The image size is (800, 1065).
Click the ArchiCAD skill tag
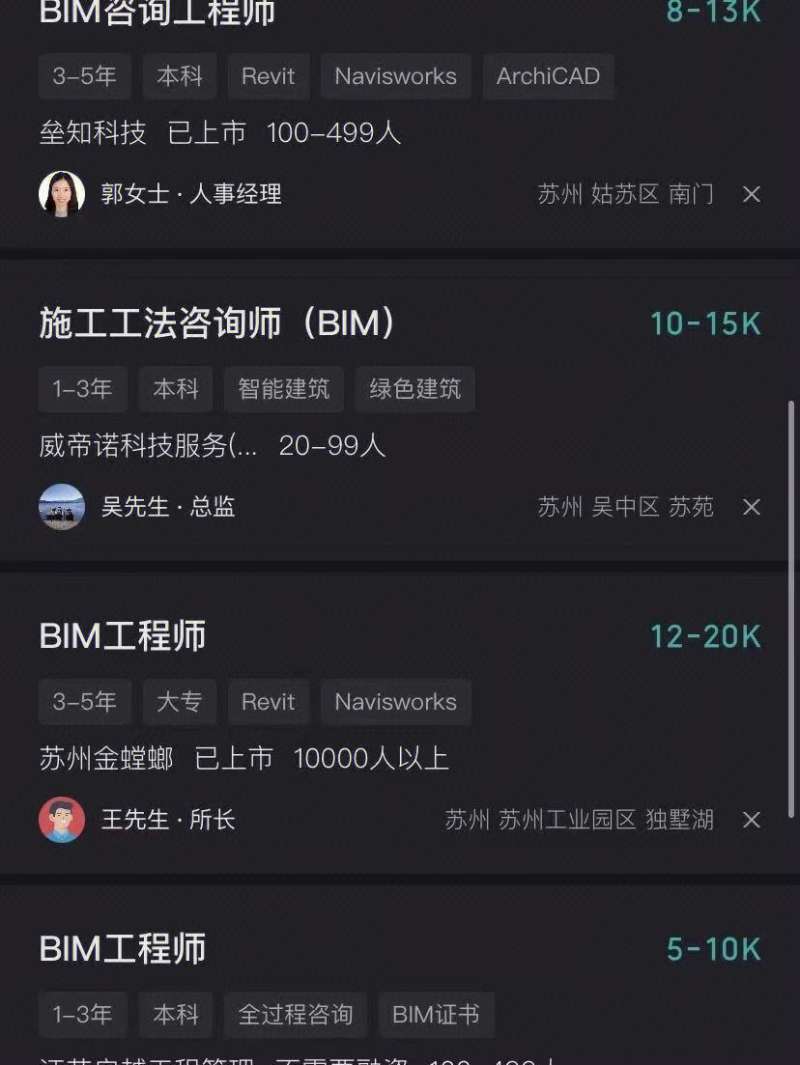[x=549, y=76]
